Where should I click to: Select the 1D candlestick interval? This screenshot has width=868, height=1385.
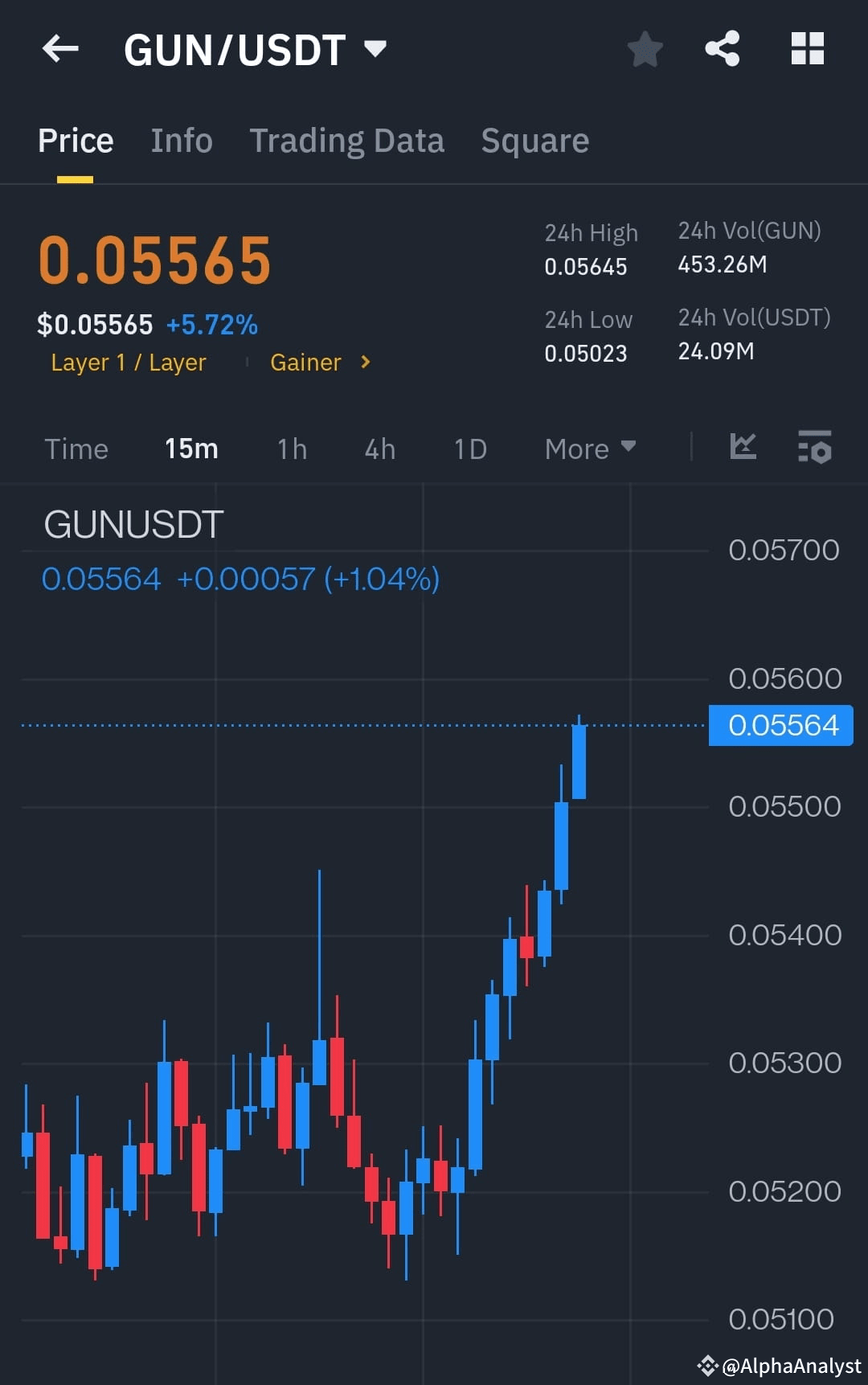coord(469,449)
